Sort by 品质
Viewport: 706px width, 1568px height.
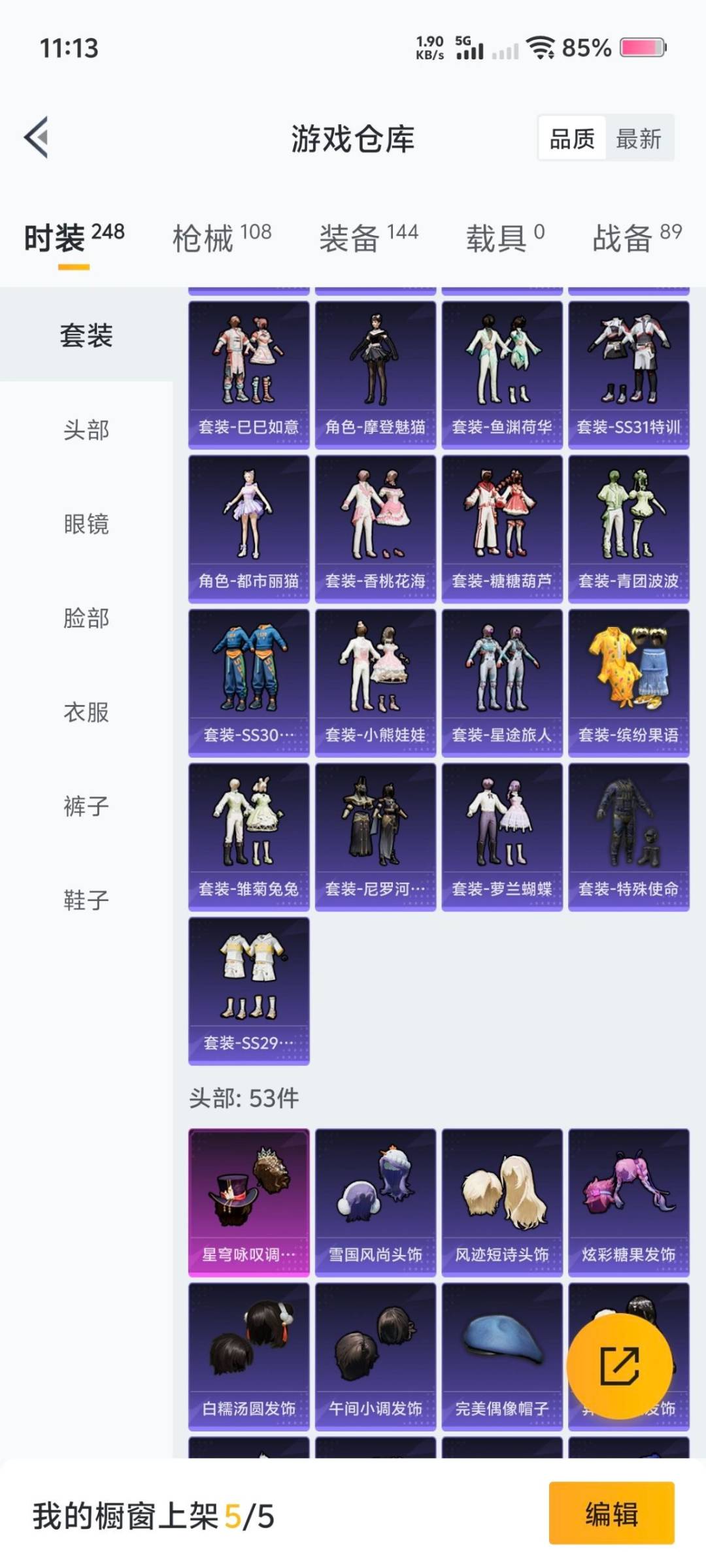[572, 139]
